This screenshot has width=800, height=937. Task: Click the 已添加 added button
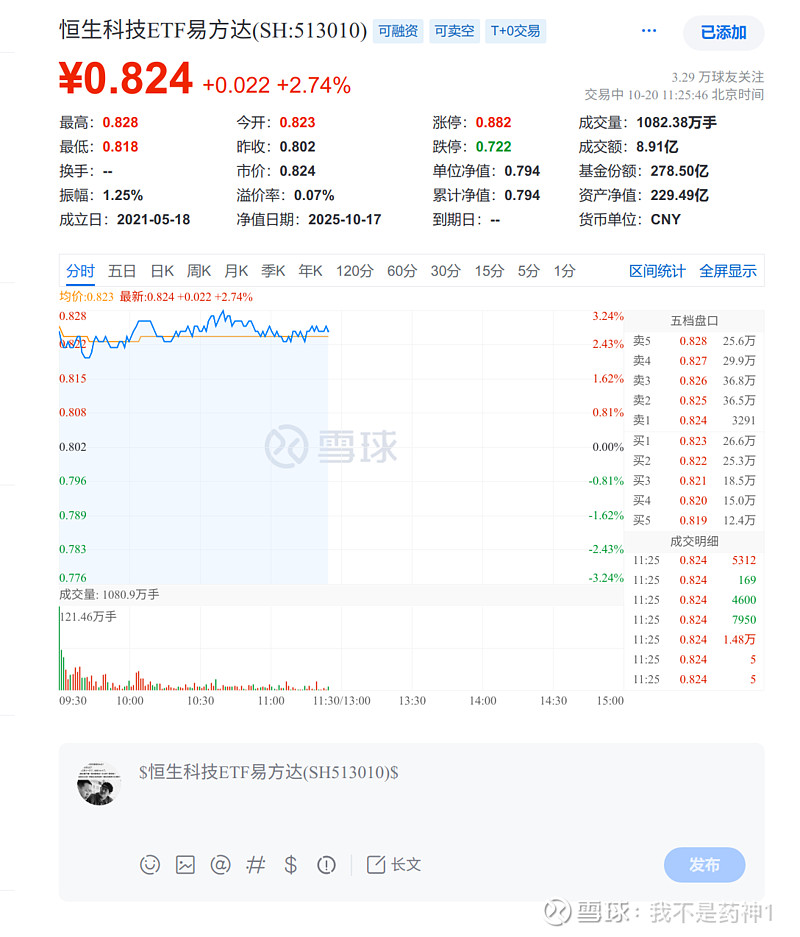[x=723, y=33]
